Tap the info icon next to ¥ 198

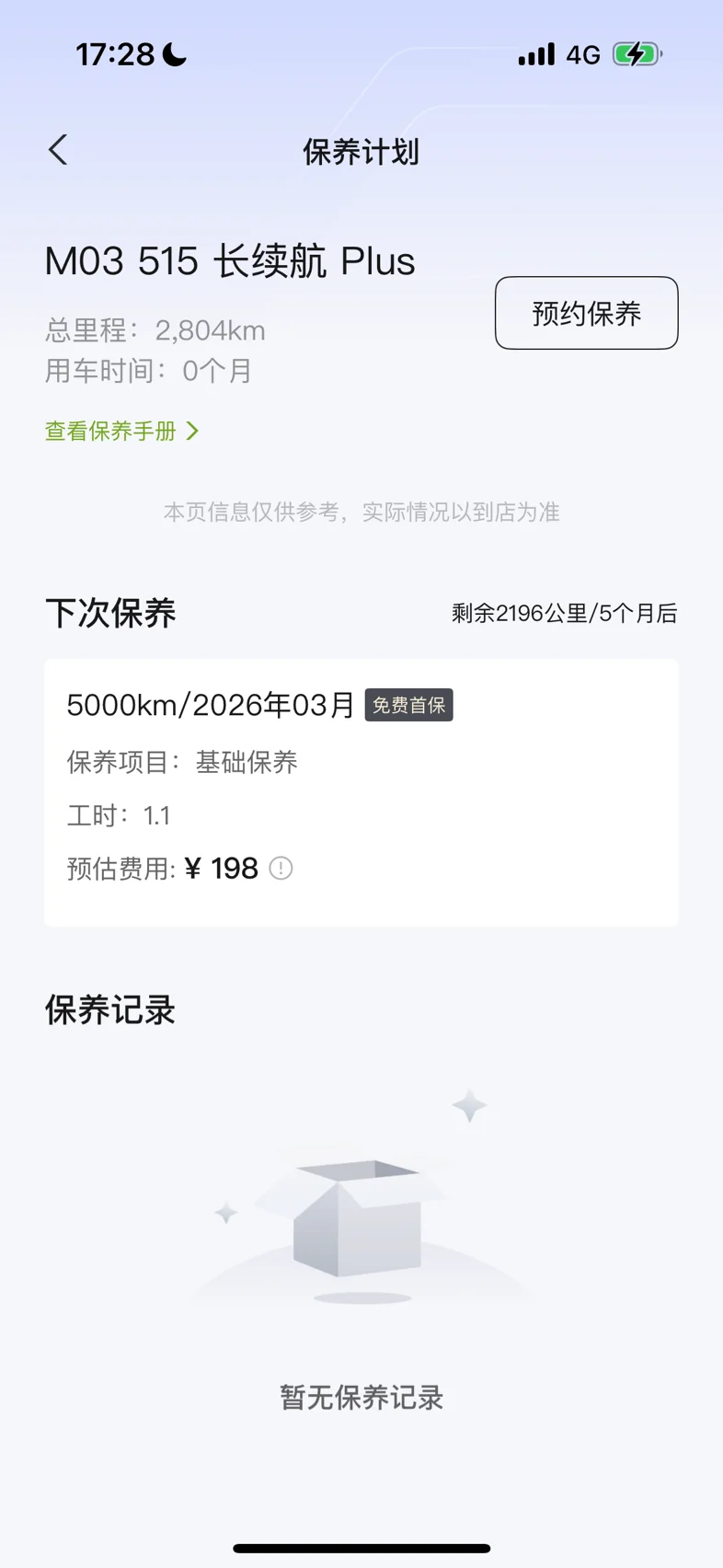(x=281, y=868)
